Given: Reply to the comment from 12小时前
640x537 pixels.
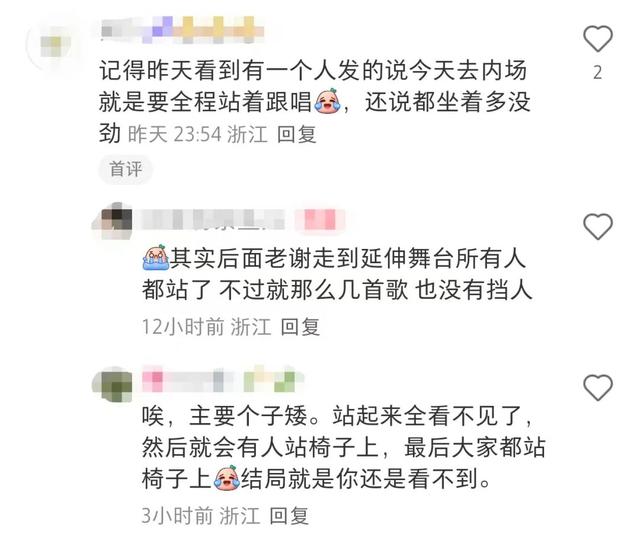Looking at the screenshot, I should [298, 325].
